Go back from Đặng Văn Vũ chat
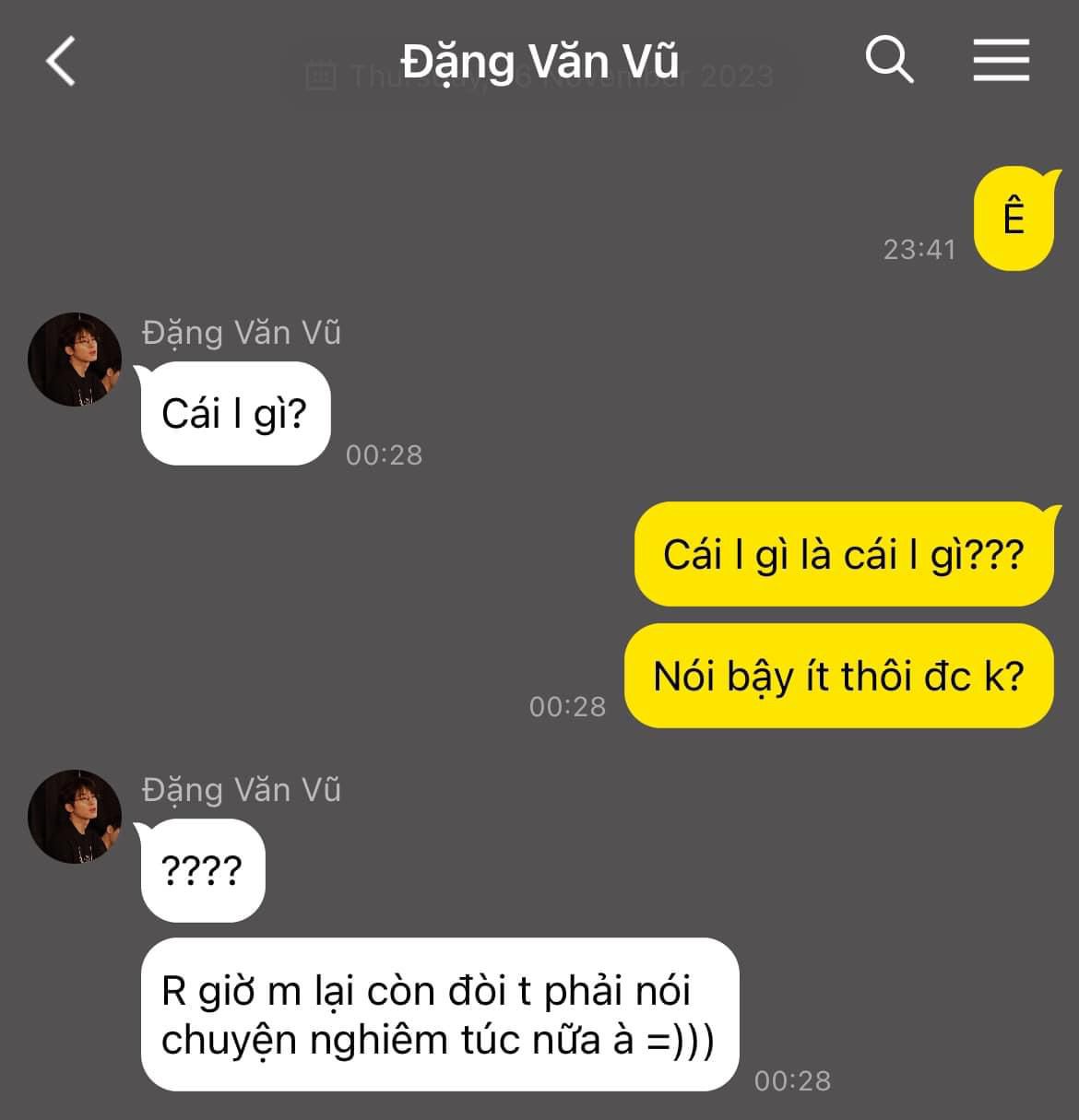This screenshot has width=1079, height=1120. coord(61,62)
